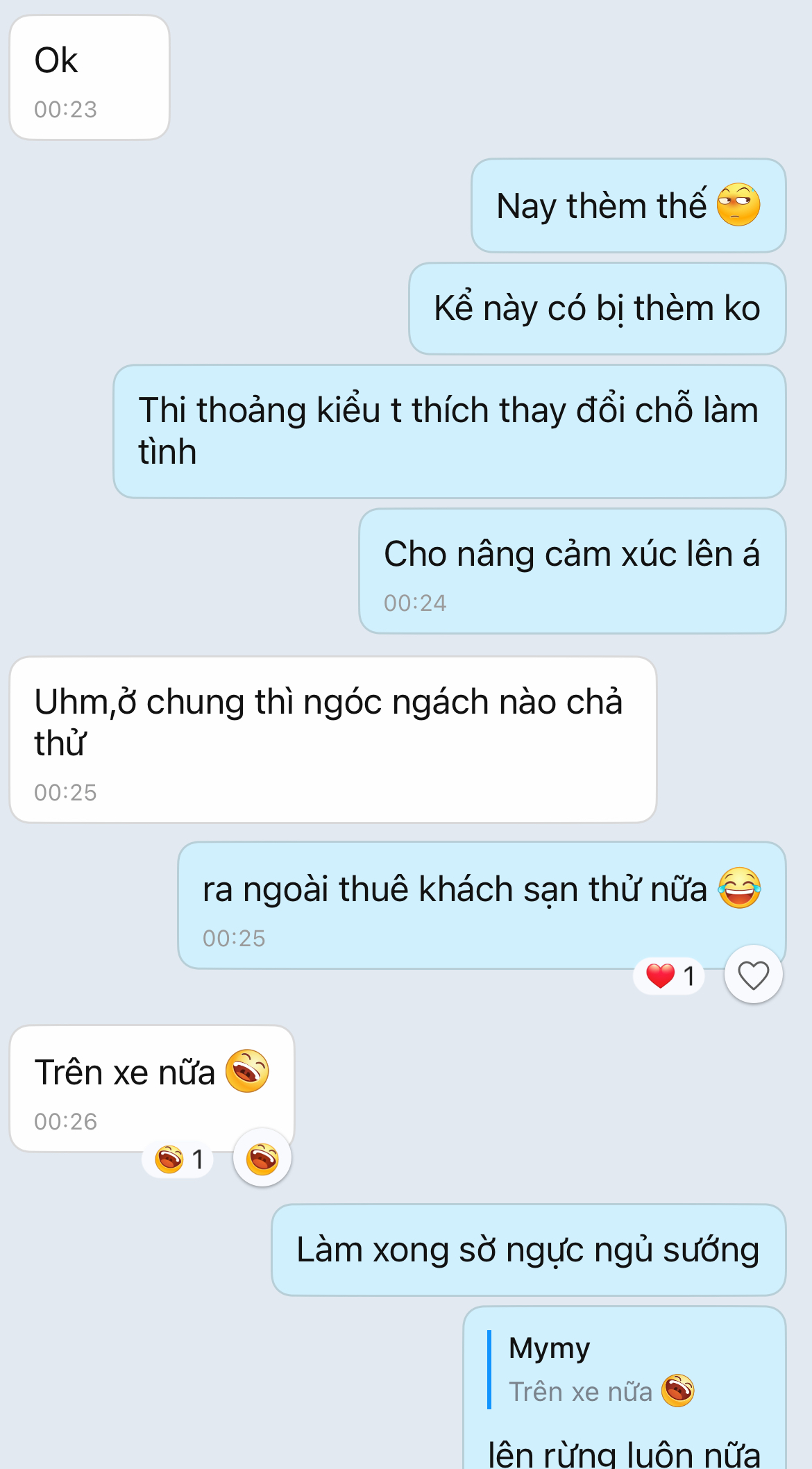812x1469 pixels.
Task: Tap the heart outline react button
Action: pyautogui.click(x=753, y=975)
